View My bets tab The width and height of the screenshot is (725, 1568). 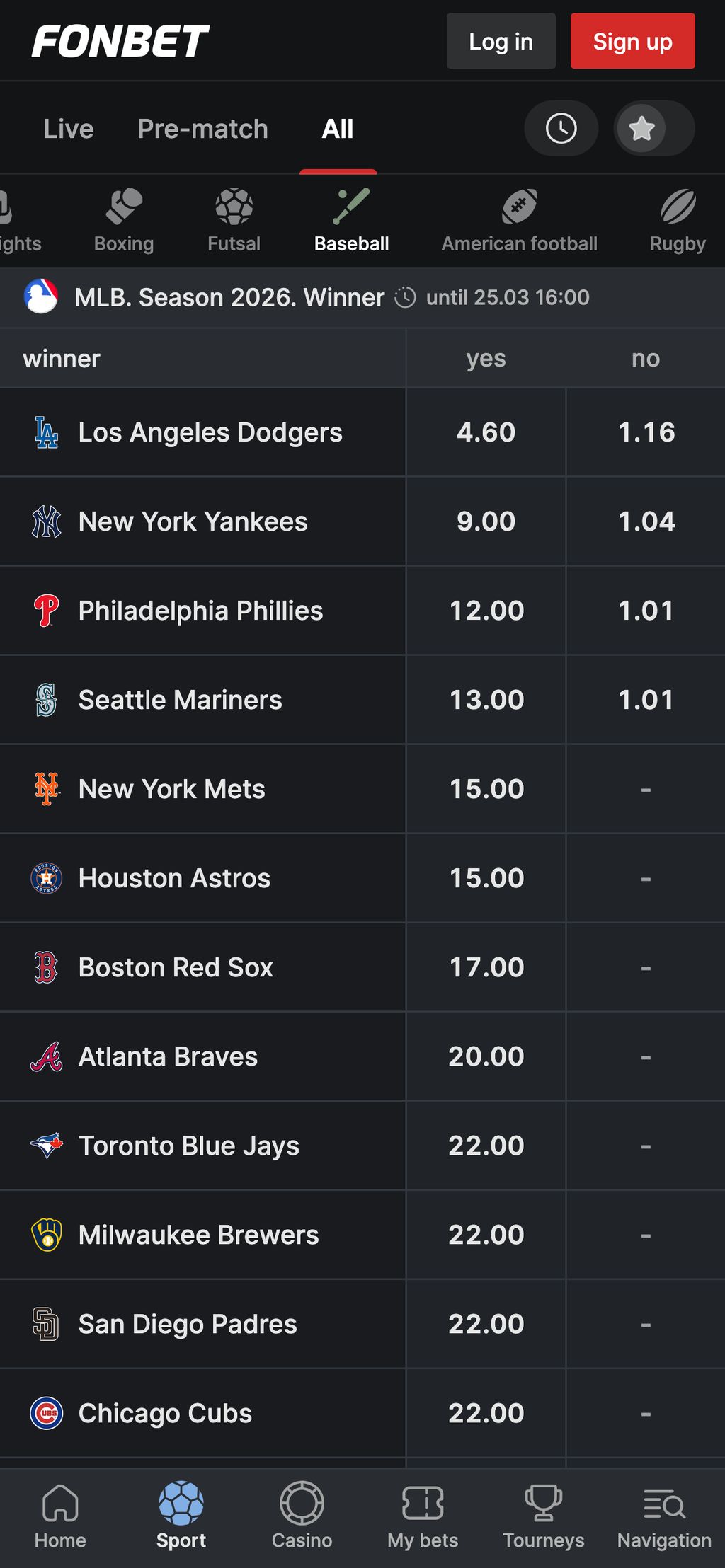(423, 1516)
